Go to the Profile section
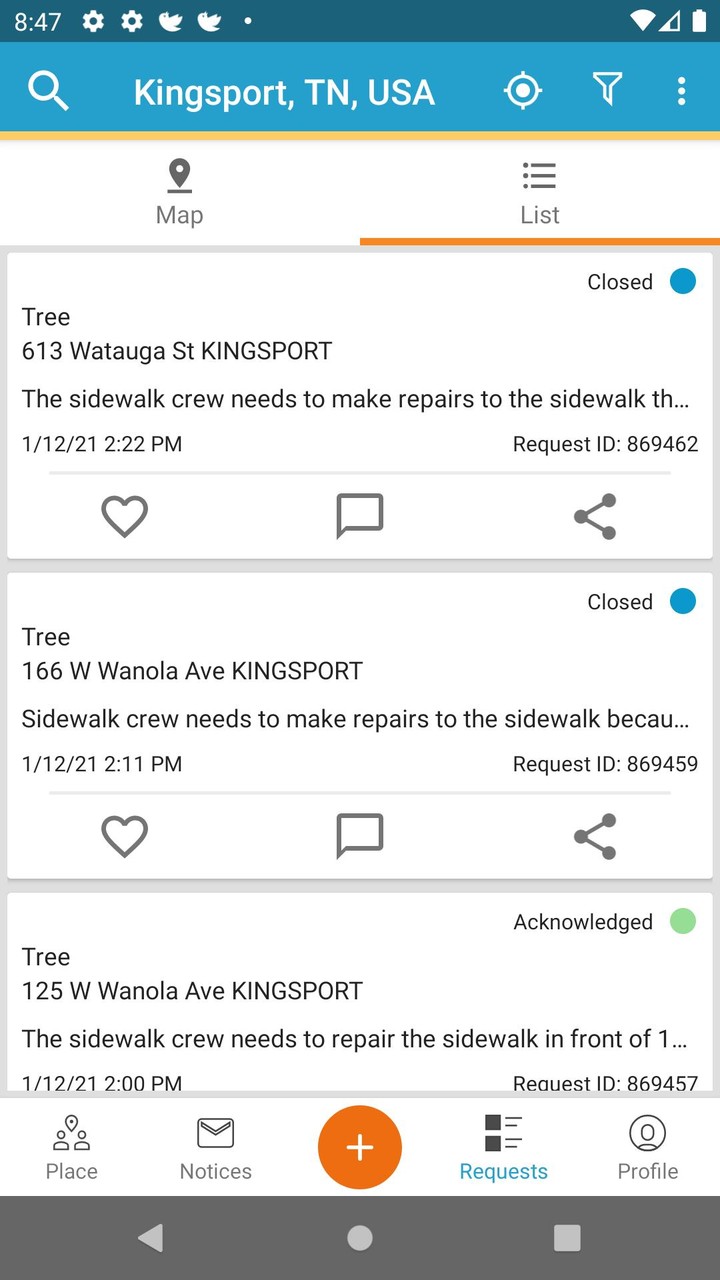Screen dimensions: 720x1280 (647, 1147)
